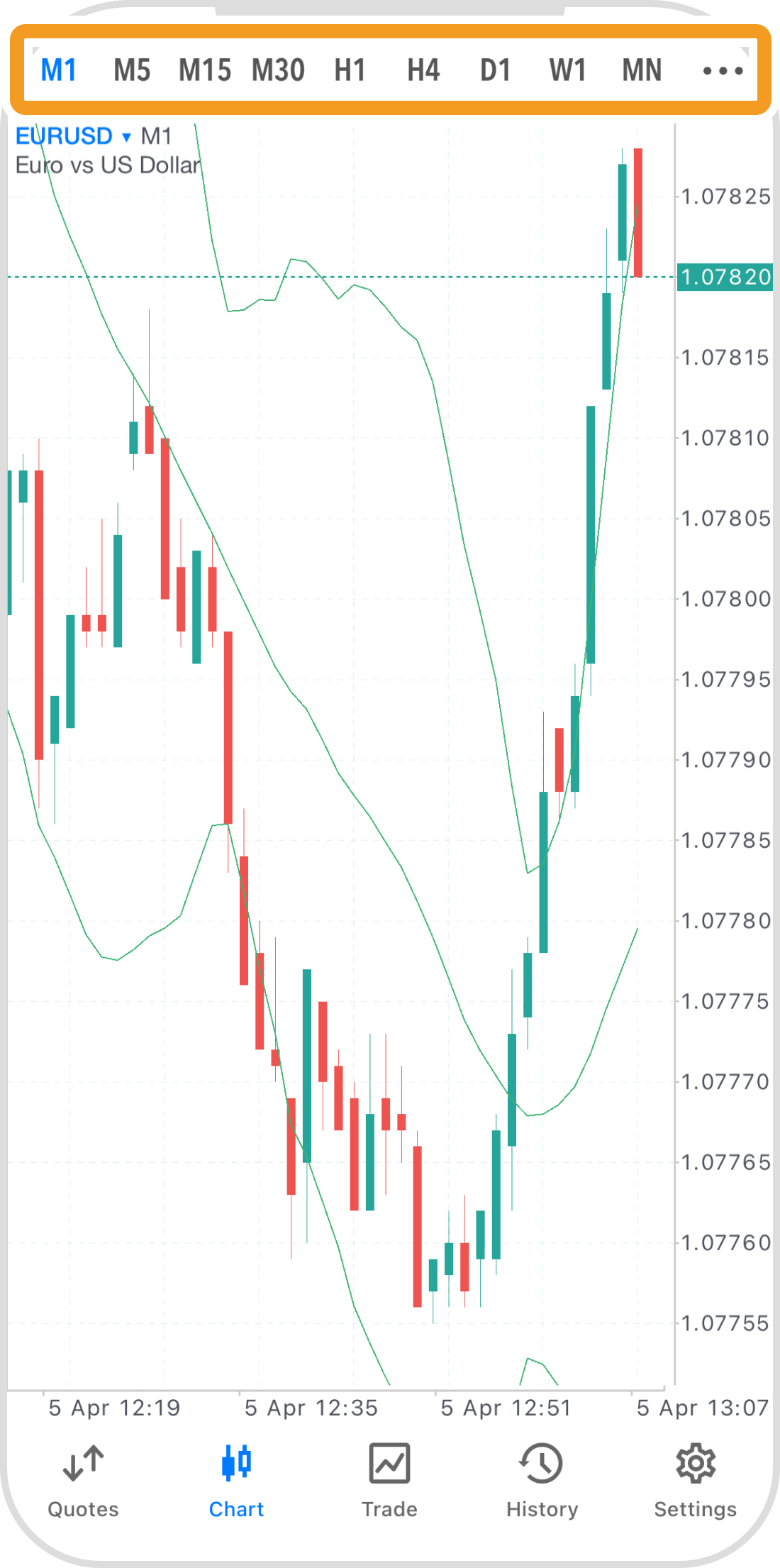Open the Settings tab

(x=695, y=1481)
